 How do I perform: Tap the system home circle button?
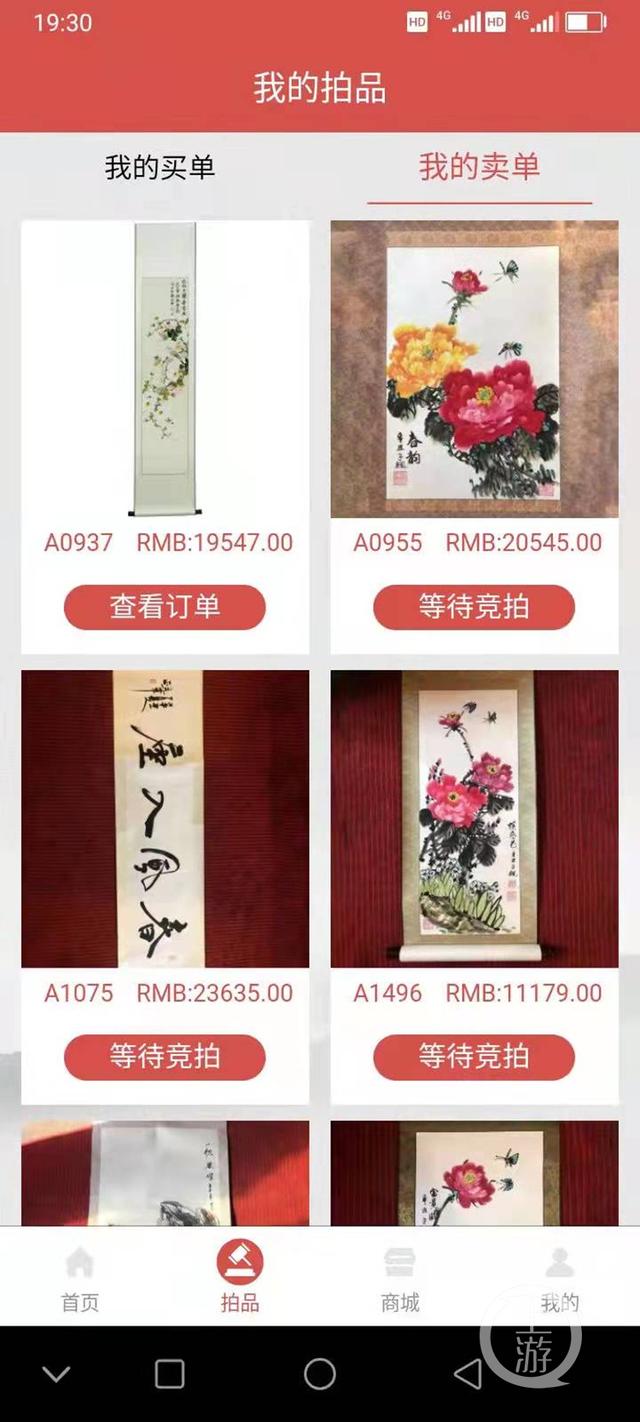(x=320, y=1374)
